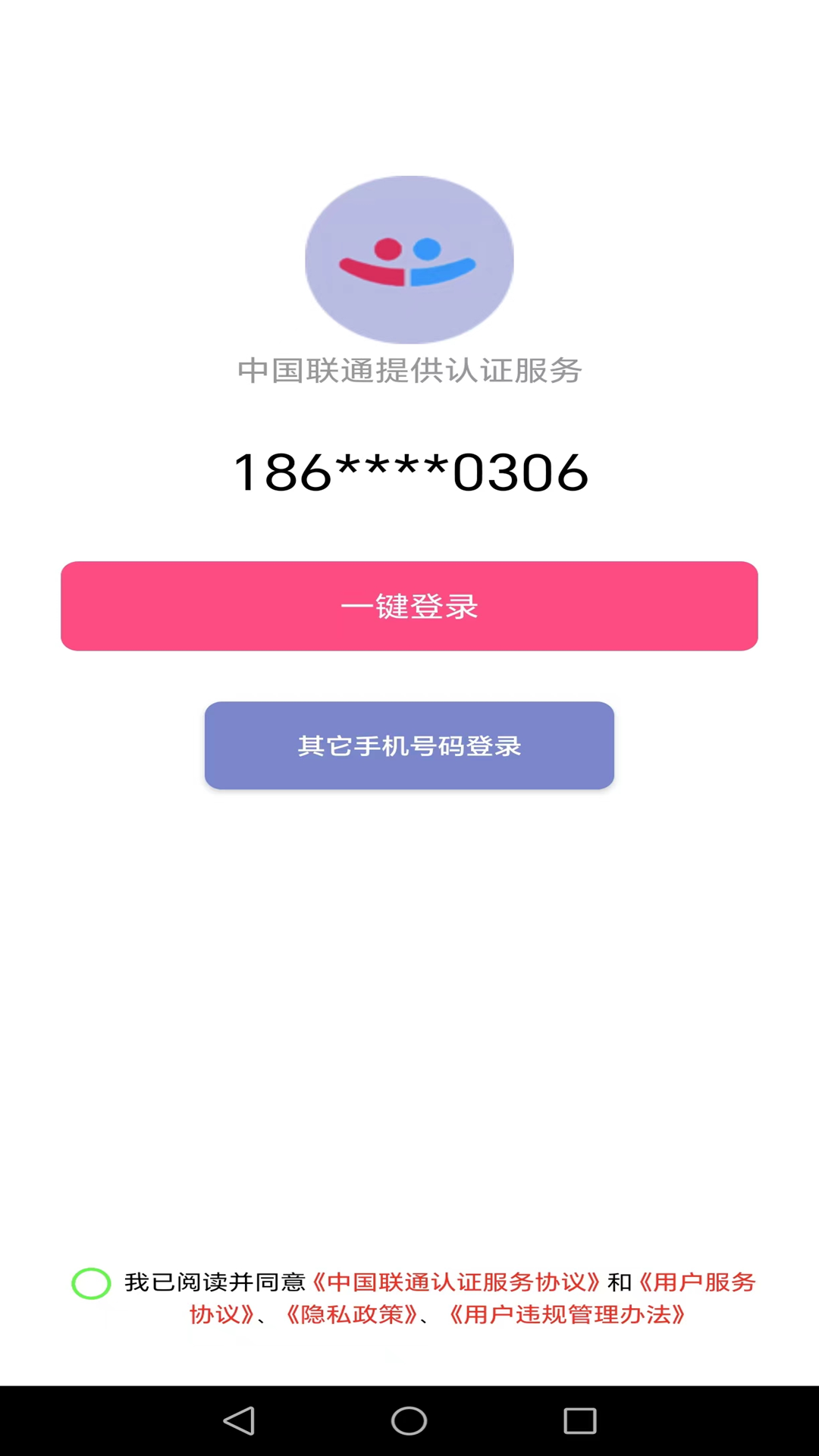The image size is (819, 1456).
Task: Choose 其它手机号码登录 option
Action: [409, 745]
